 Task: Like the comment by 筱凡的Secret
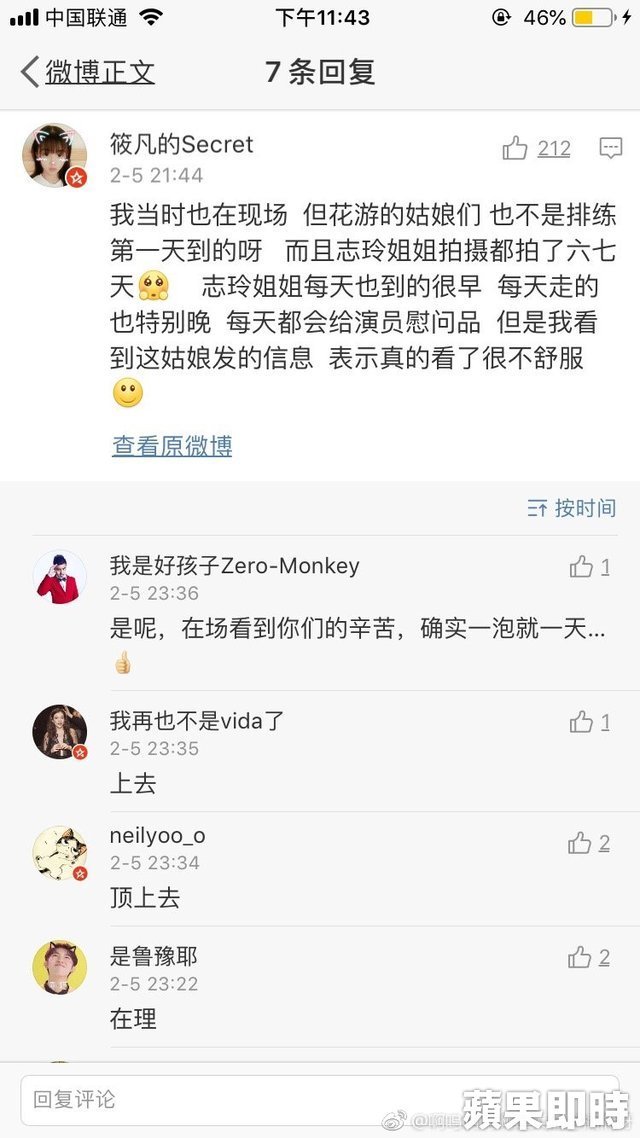pyautogui.click(x=516, y=149)
